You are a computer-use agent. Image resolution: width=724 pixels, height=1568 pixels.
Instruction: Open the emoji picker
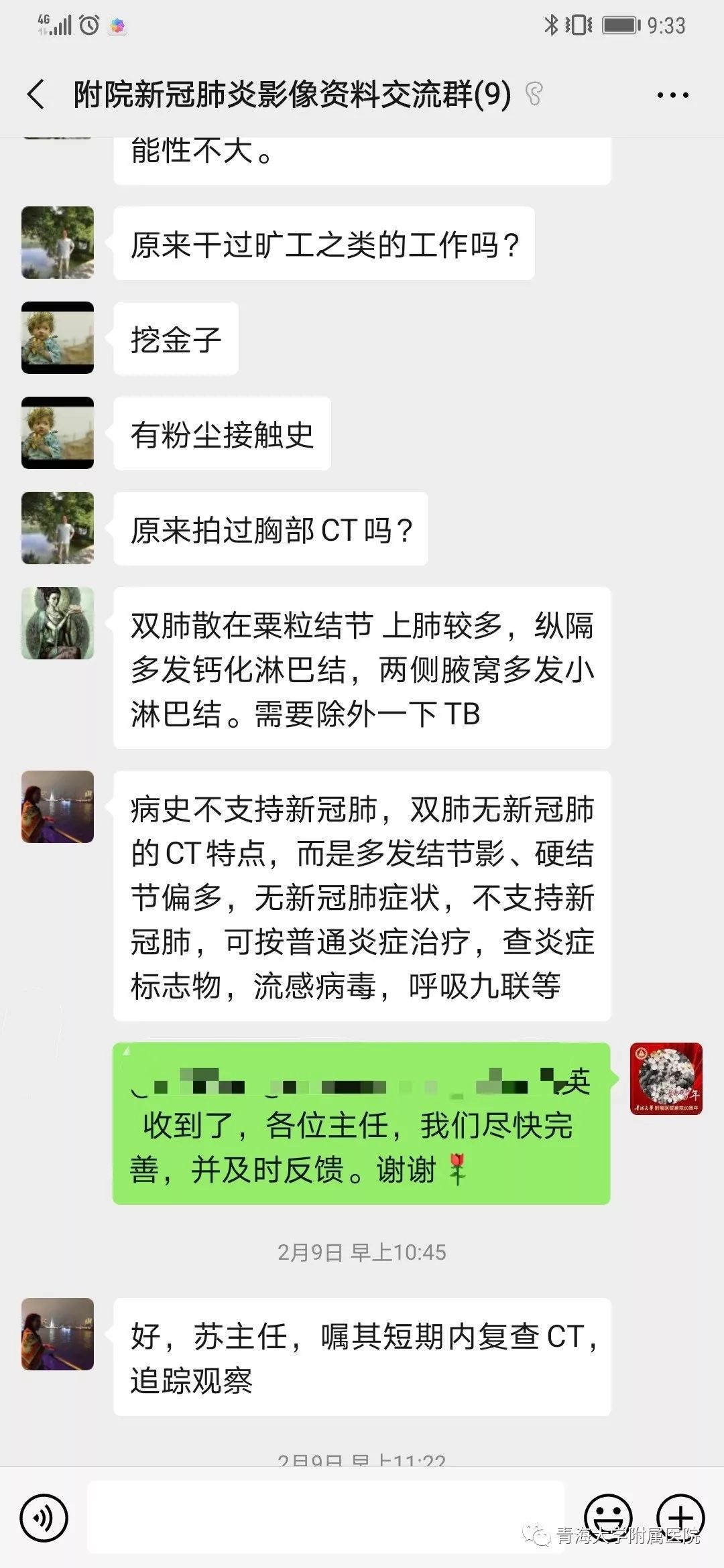point(608,1517)
